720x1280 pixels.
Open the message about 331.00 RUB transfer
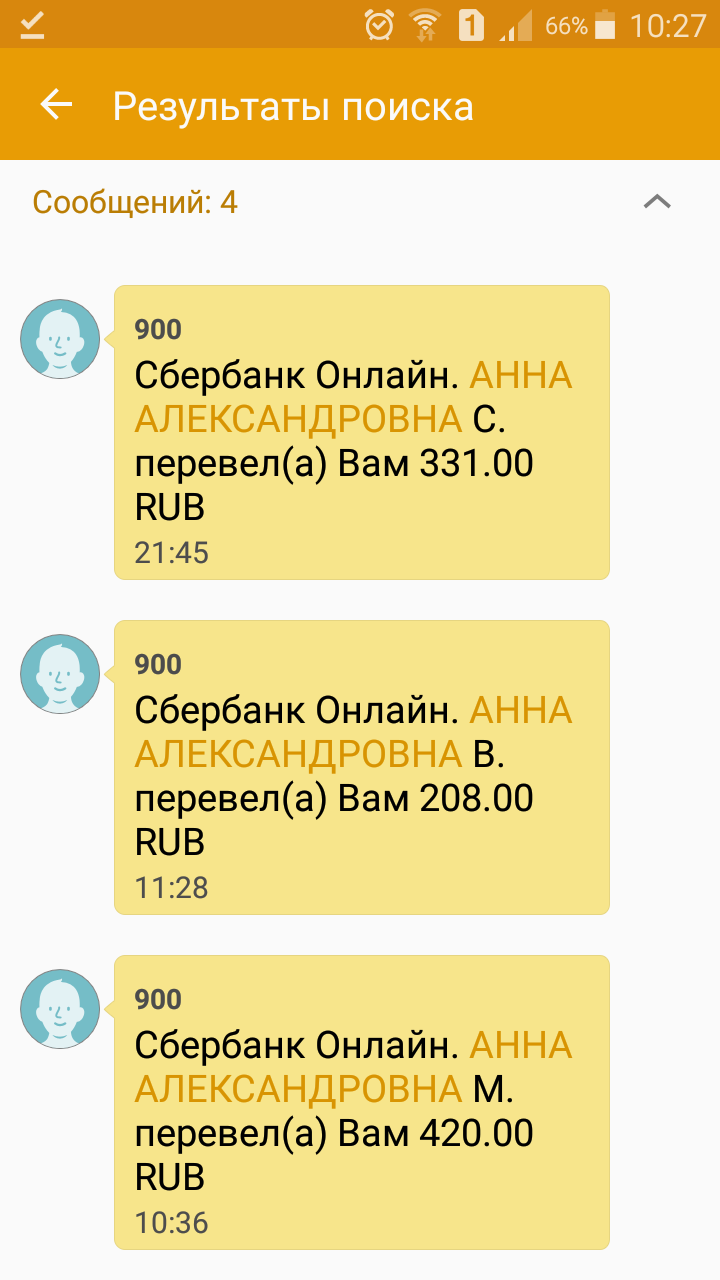coord(361,432)
